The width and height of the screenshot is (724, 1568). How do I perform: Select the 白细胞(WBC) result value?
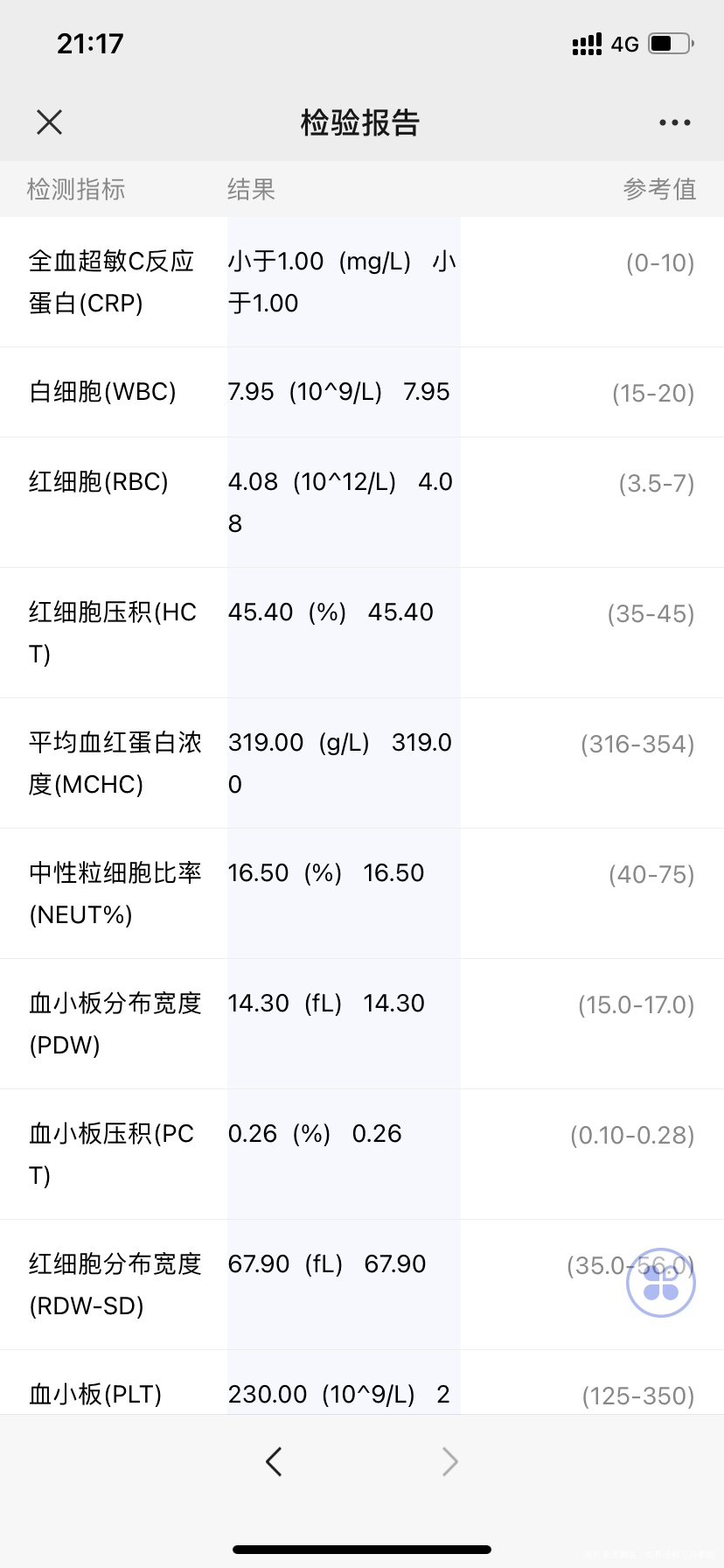click(x=338, y=392)
